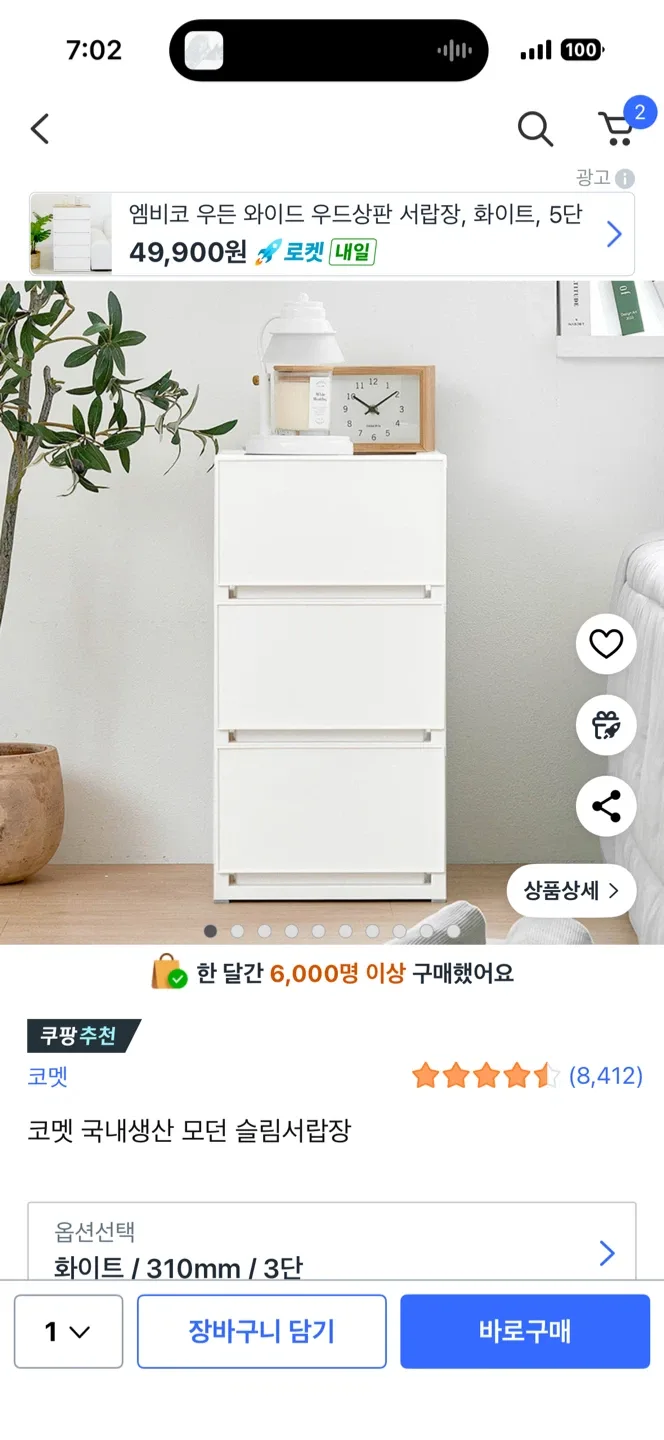Add this product to wishlist with the heart
Image resolution: width=664 pixels, height=1440 pixels.
(606, 644)
